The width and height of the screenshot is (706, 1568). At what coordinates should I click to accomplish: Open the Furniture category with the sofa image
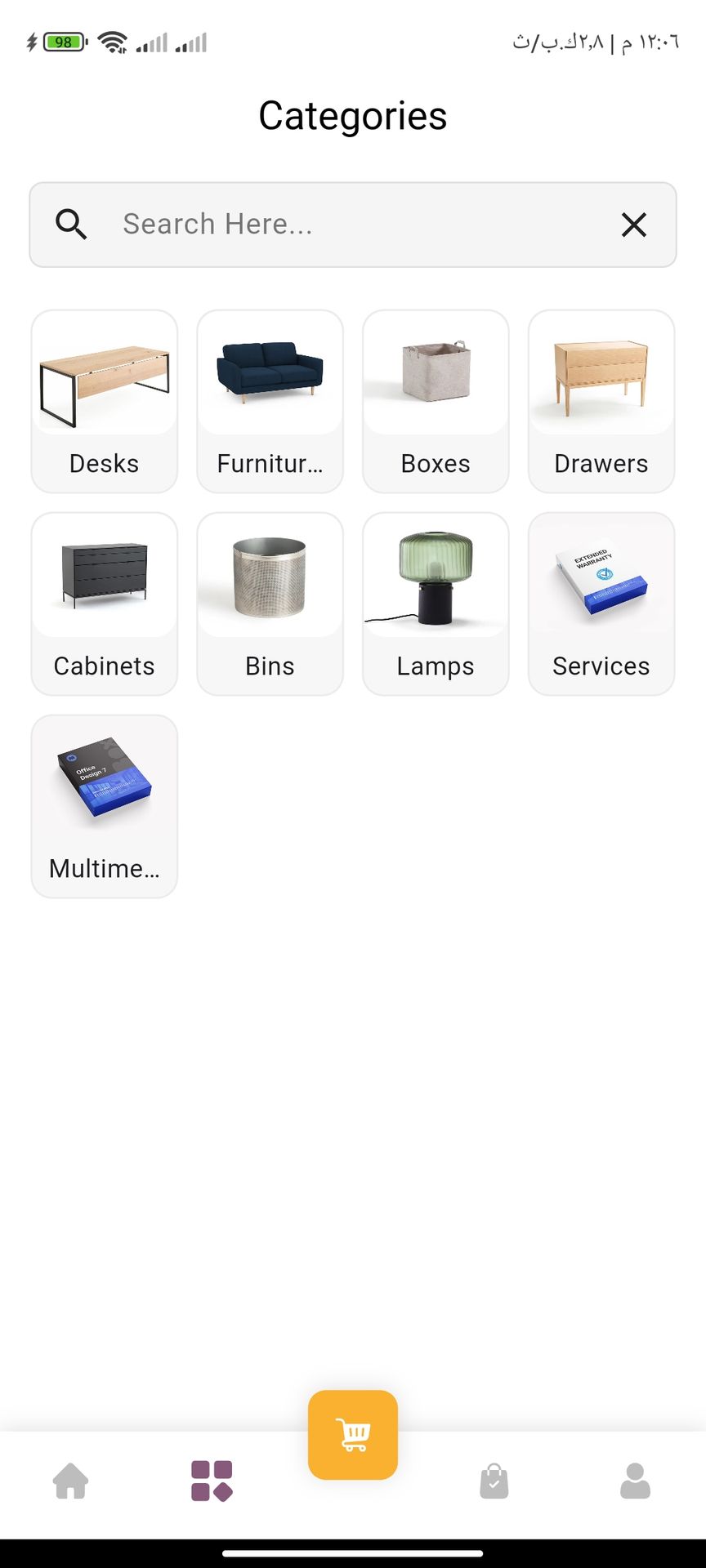coord(270,401)
